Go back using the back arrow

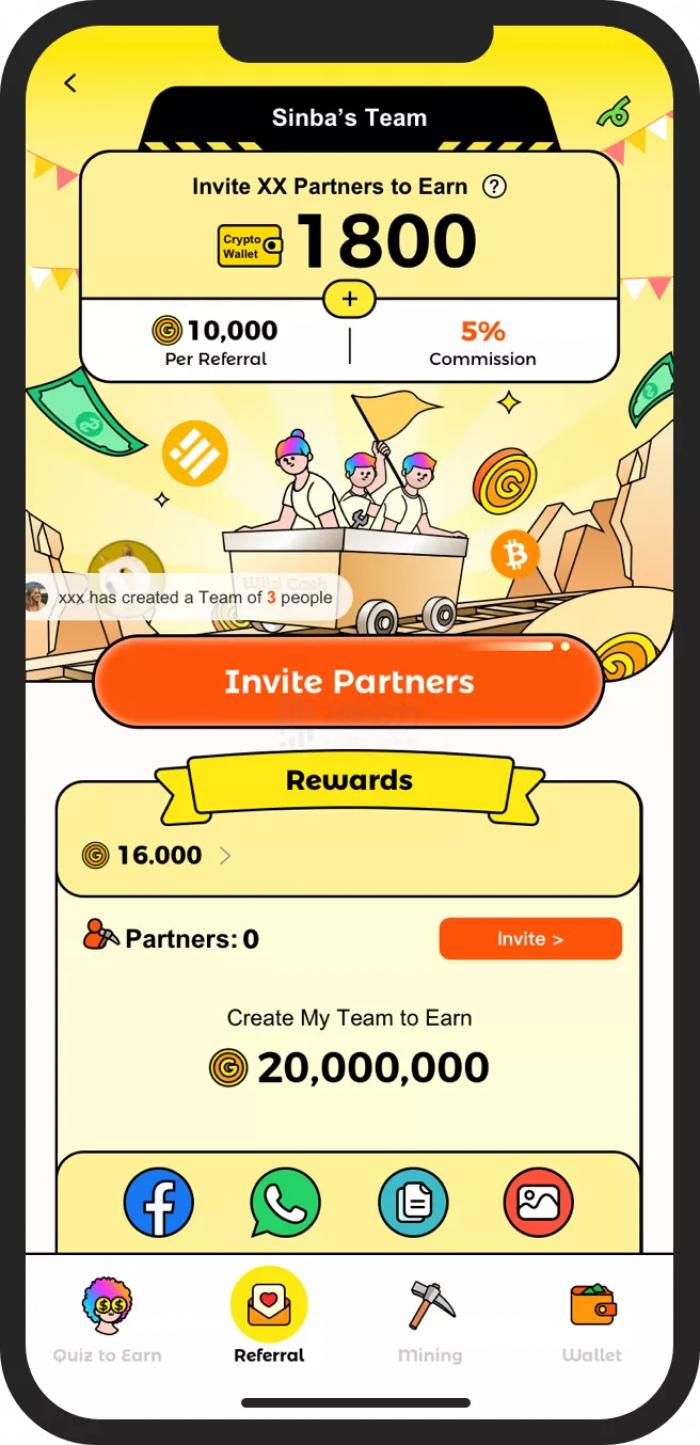tap(70, 83)
